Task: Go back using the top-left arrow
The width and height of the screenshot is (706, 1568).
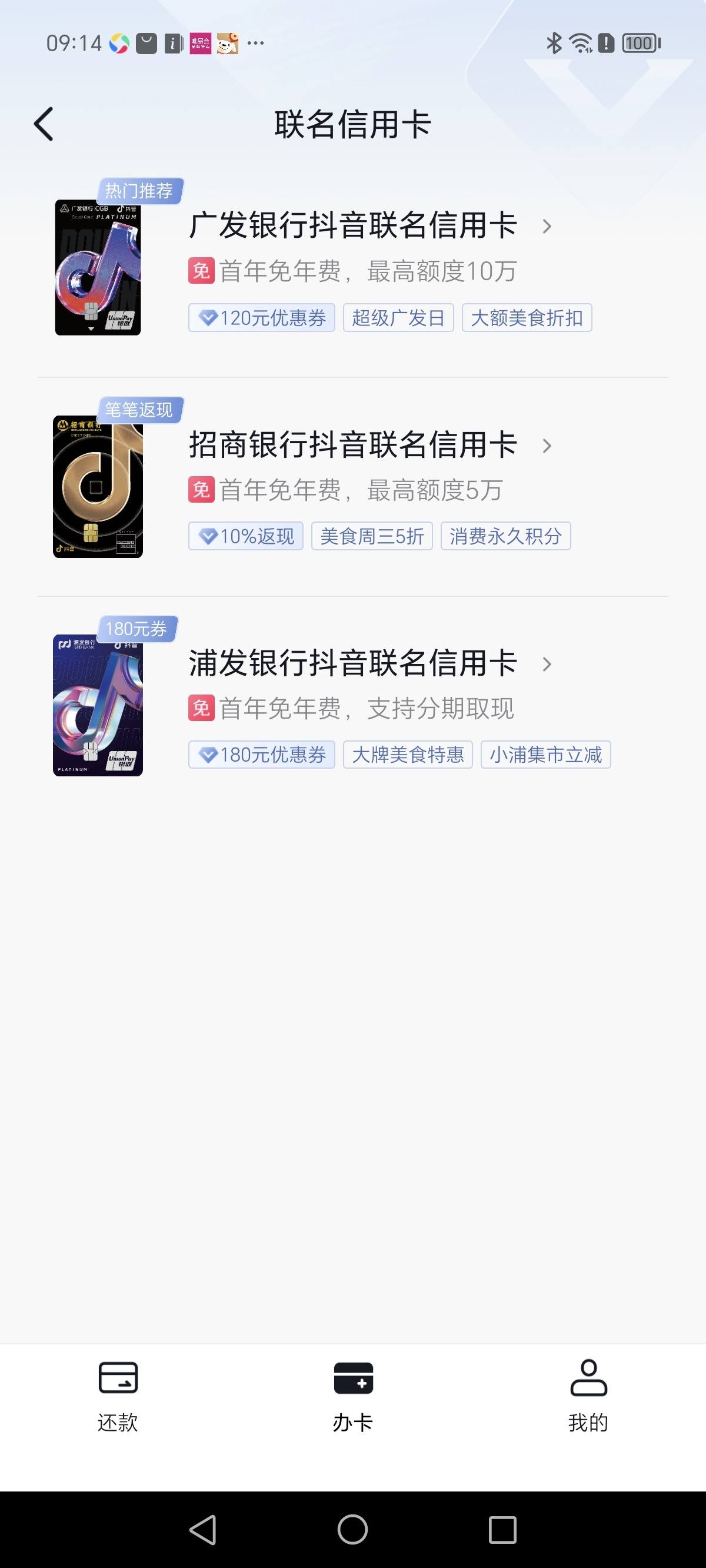Action: (x=44, y=124)
